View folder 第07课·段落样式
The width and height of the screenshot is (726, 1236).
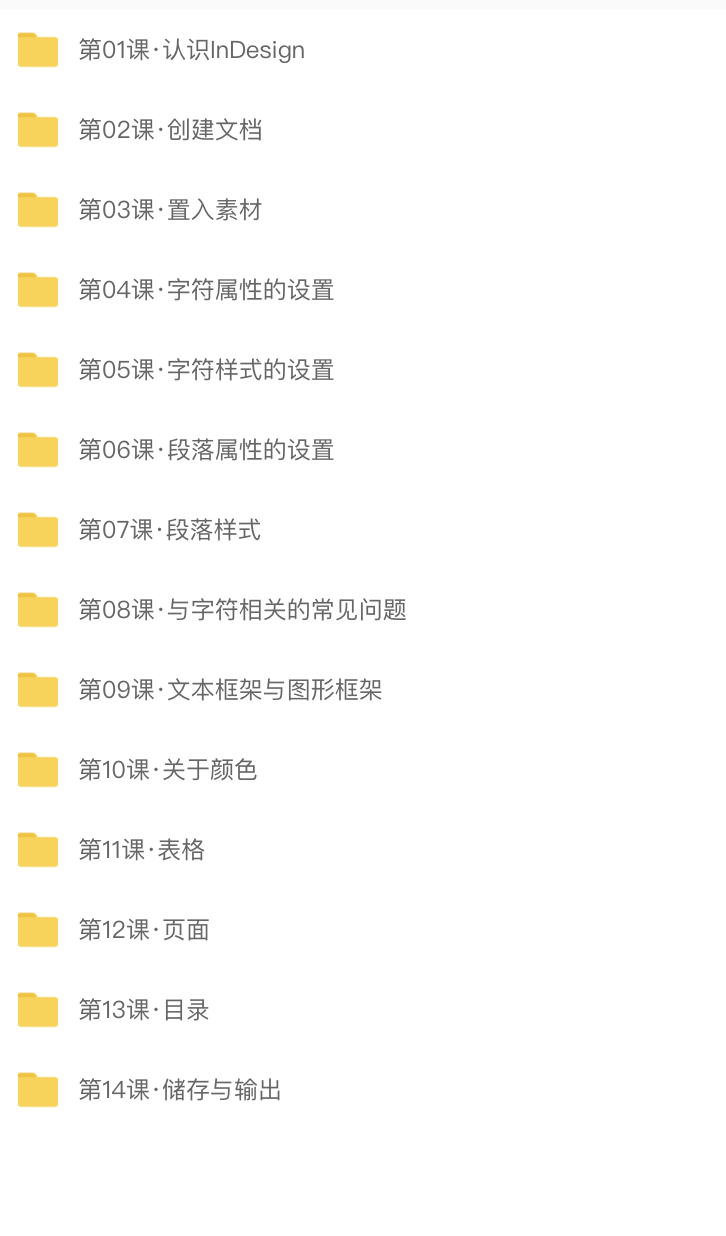click(x=170, y=530)
